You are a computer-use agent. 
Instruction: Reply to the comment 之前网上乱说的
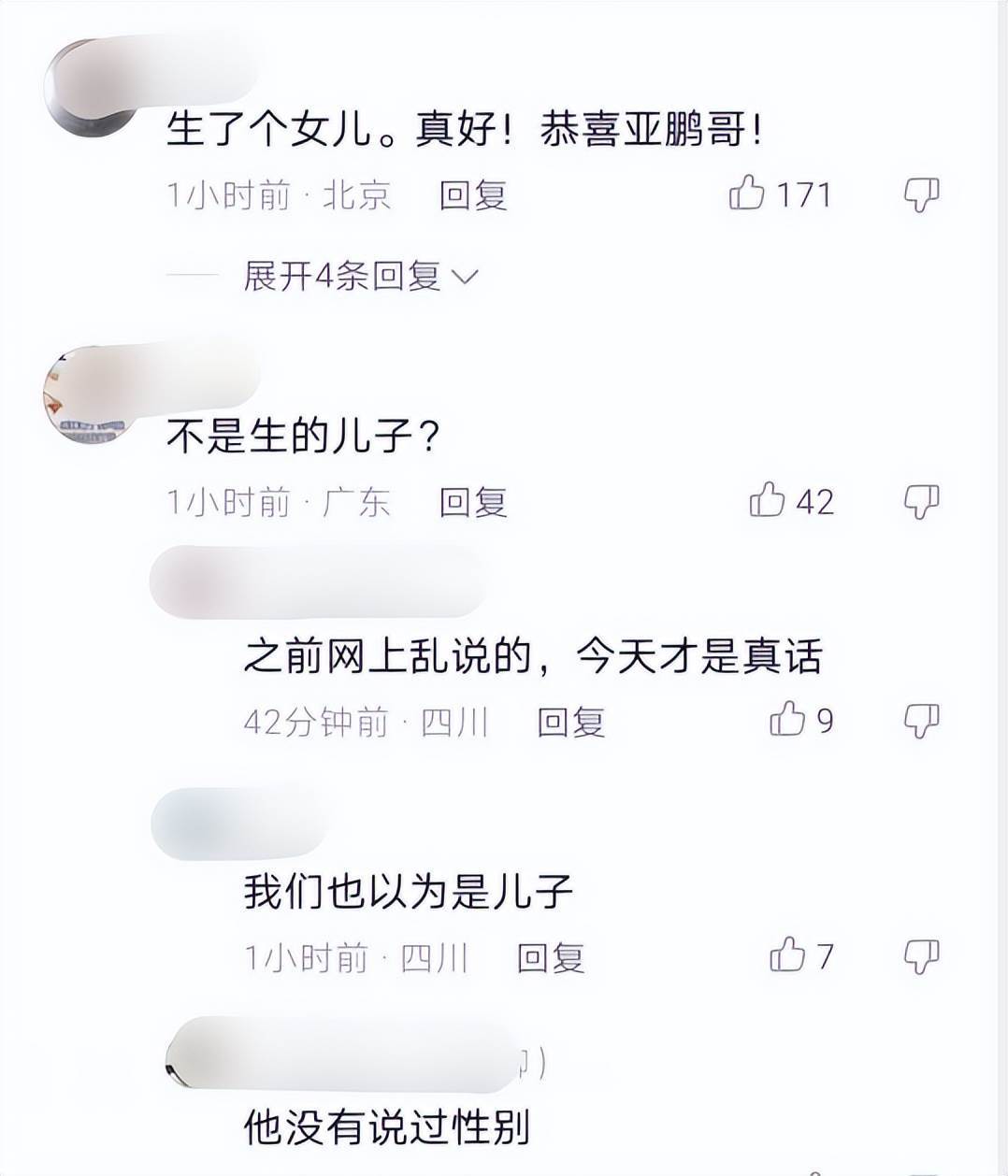click(570, 722)
